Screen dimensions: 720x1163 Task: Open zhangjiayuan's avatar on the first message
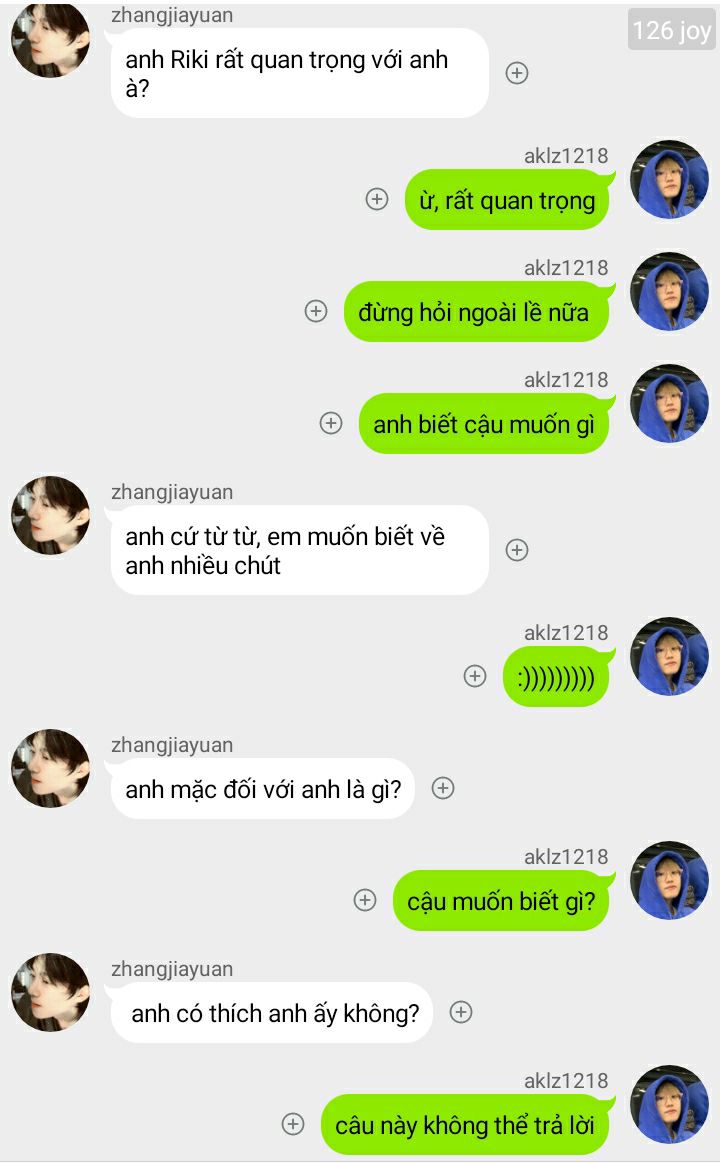pyautogui.click(x=50, y=40)
